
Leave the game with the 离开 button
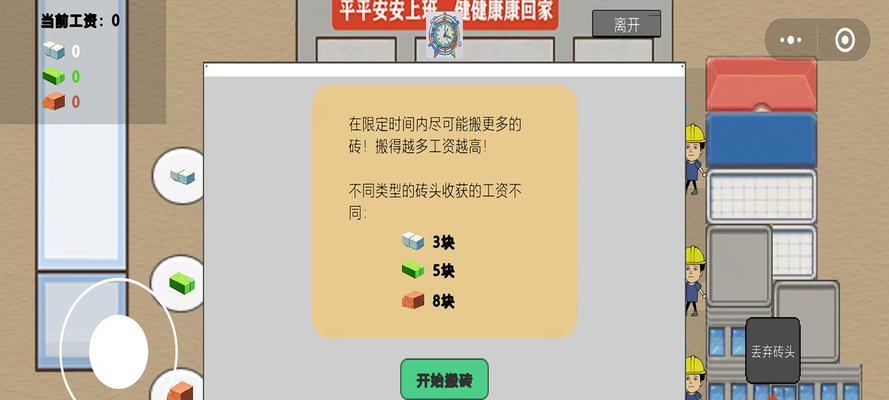click(626, 25)
